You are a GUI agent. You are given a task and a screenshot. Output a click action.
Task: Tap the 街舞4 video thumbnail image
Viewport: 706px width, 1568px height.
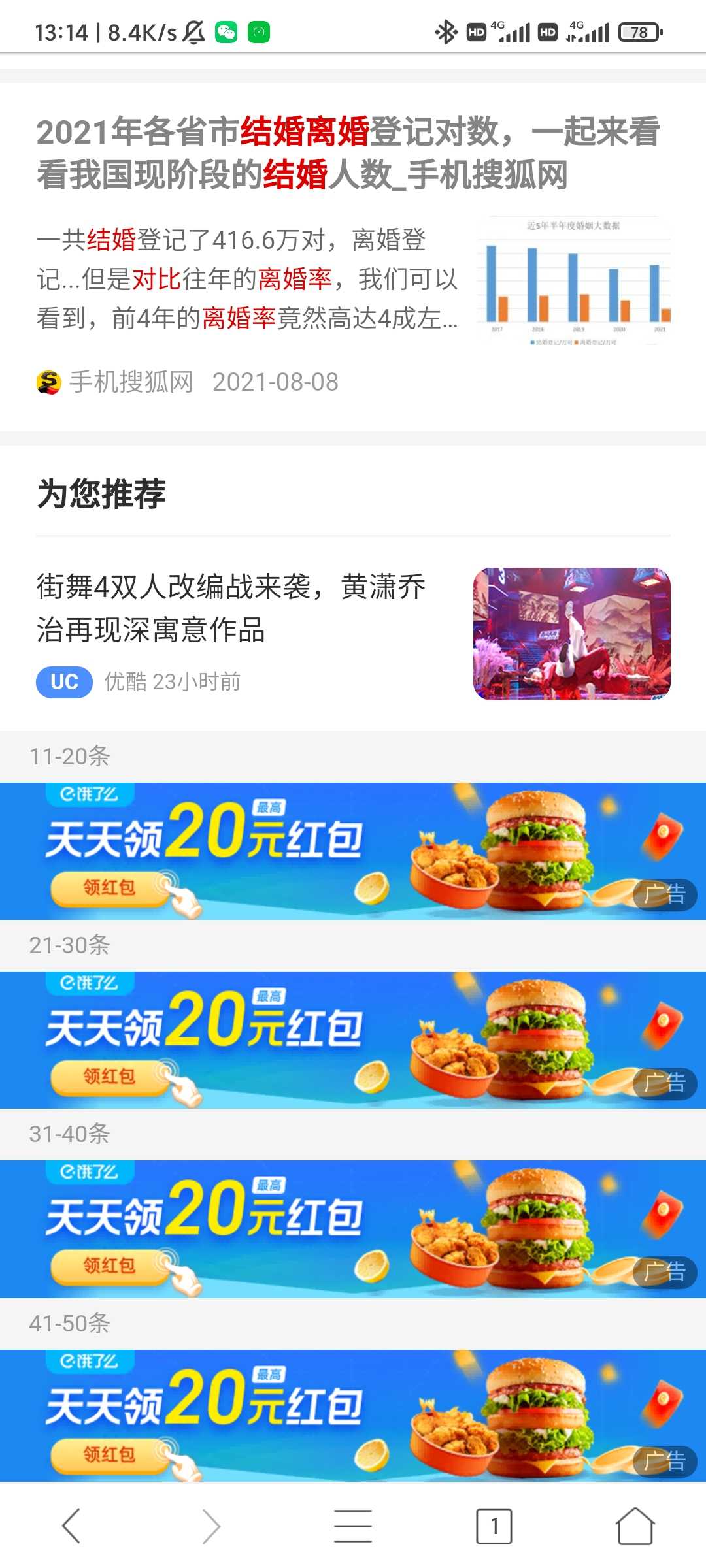click(572, 634)
